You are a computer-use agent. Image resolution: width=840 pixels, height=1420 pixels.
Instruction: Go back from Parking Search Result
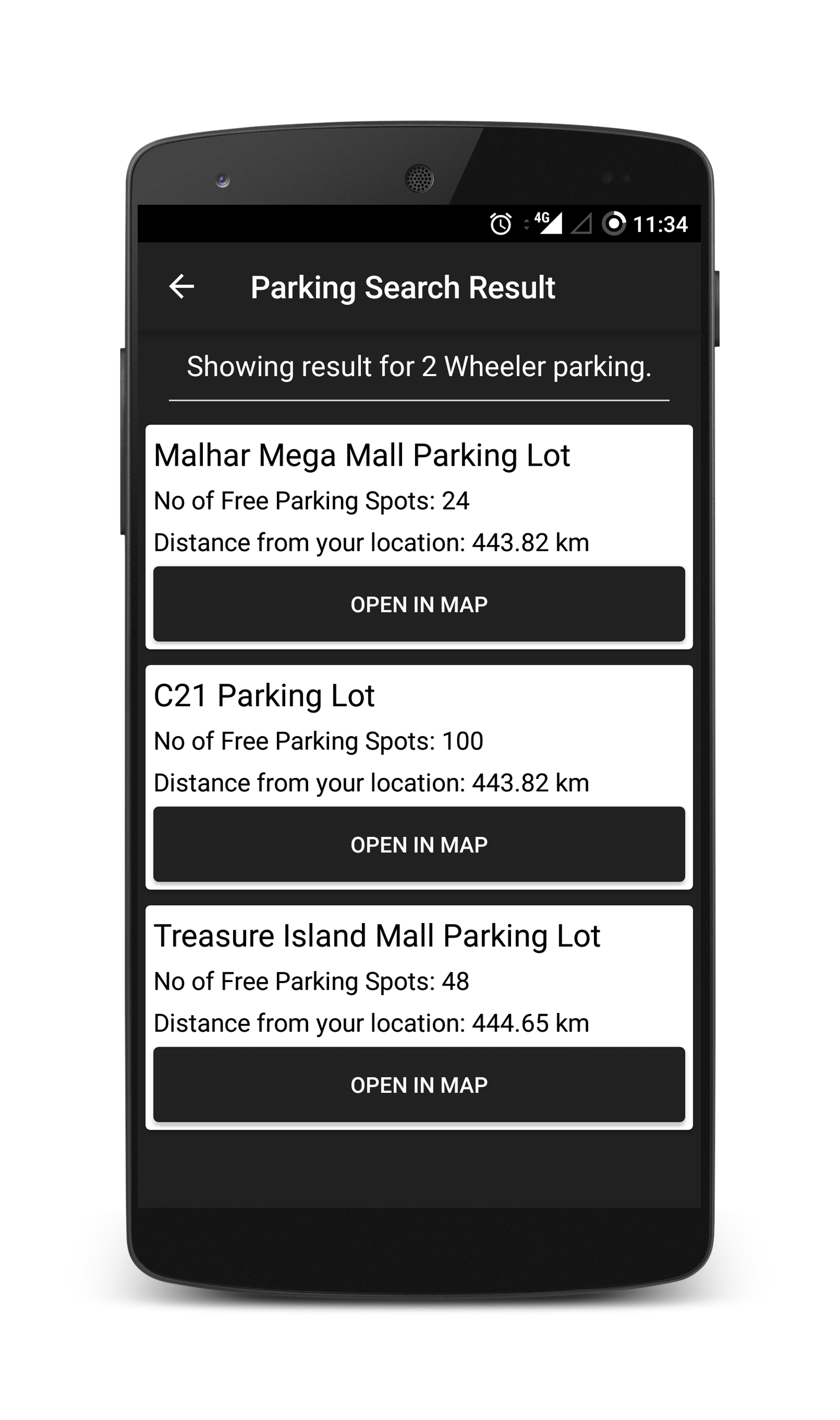tap(182, 286)
